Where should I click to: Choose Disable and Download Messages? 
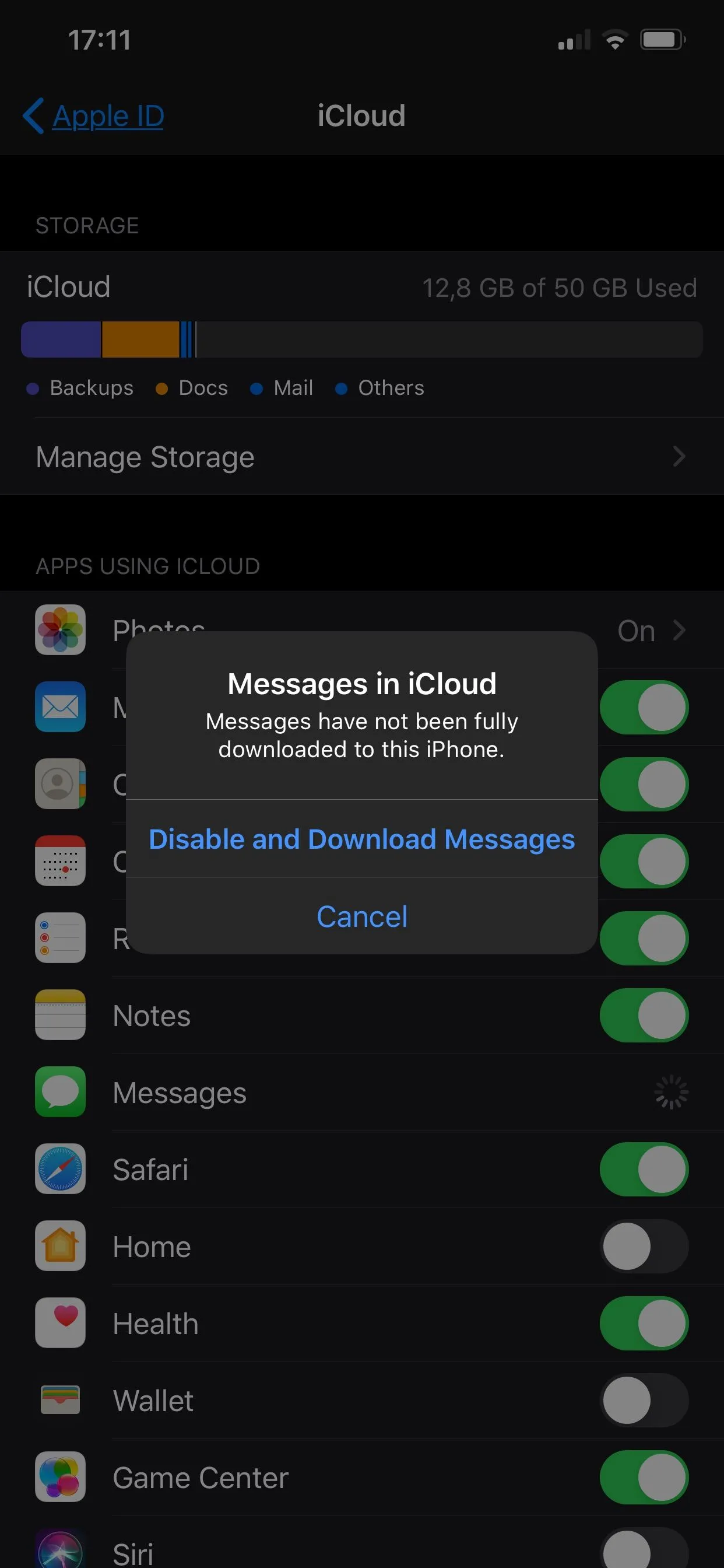click(x=361, y=839)
